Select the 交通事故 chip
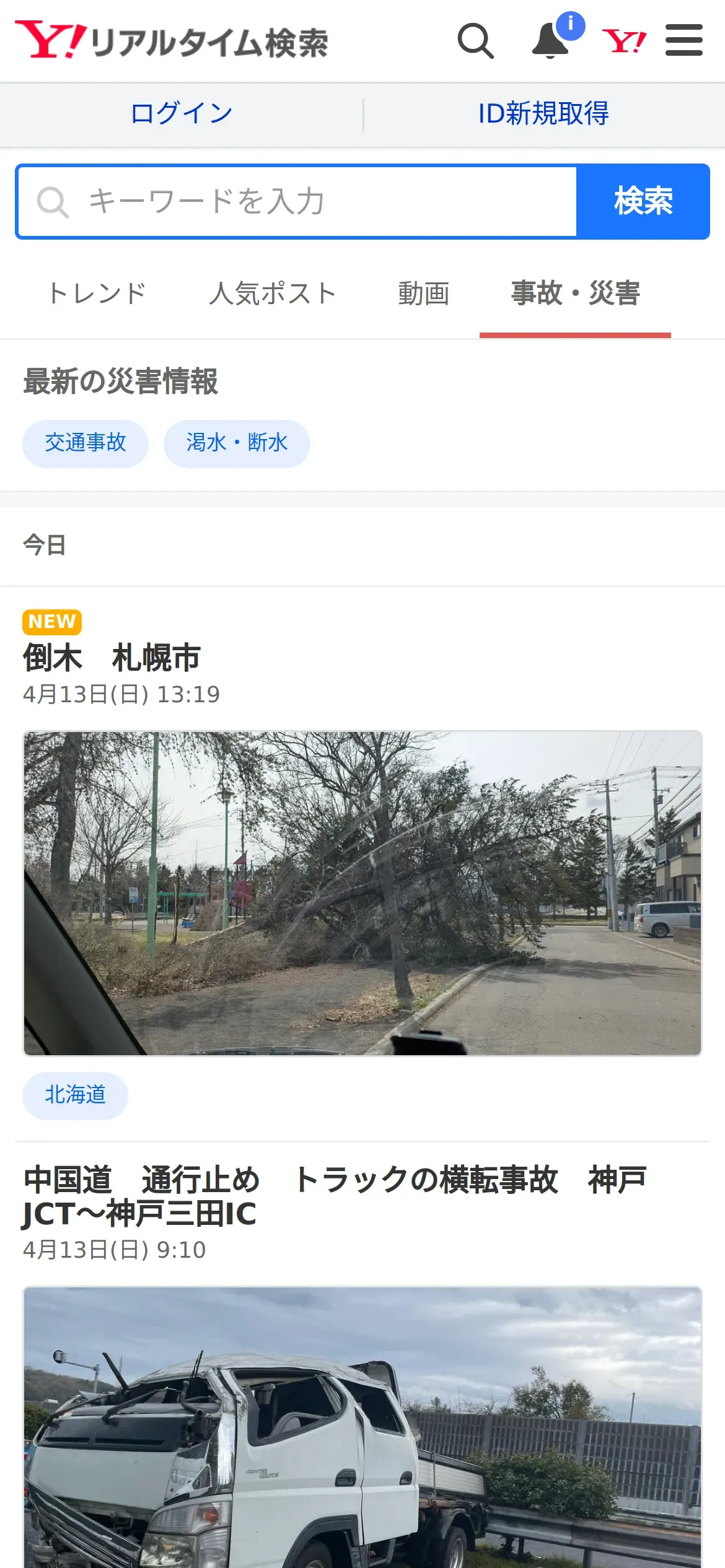The height and width of the screenshot is (1568, 725). (x=86, y=443)
